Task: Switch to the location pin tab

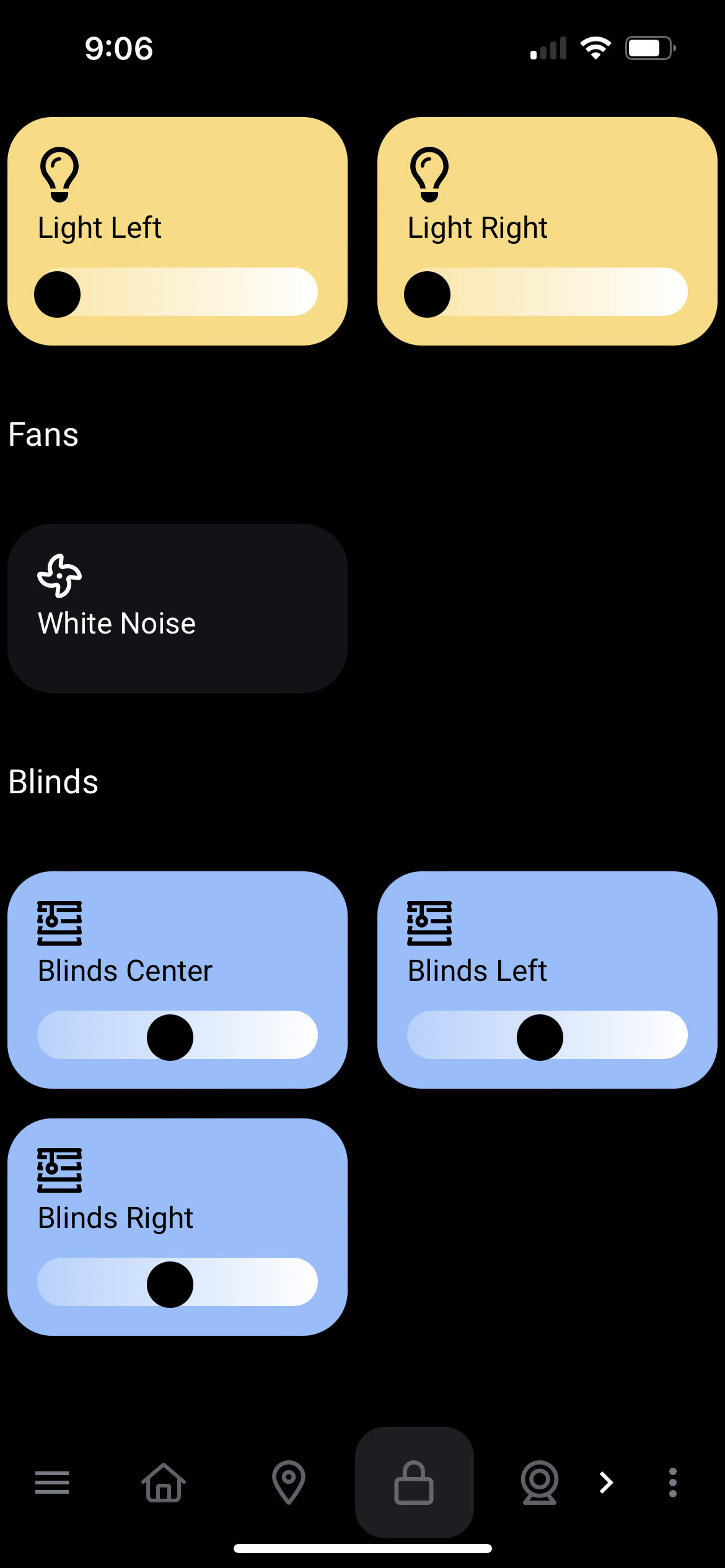Action: (289, 1483)
